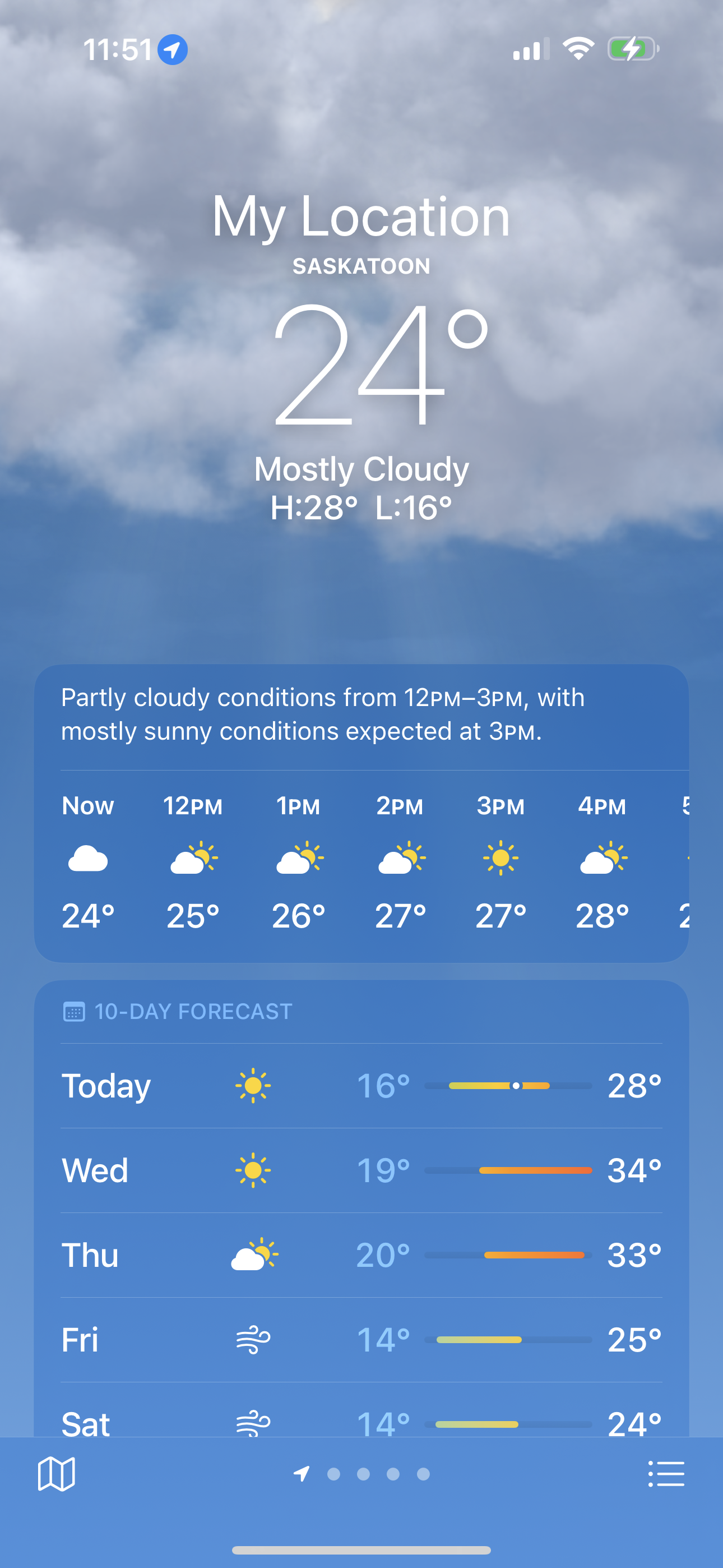The width and height of the screenshot is (723, 1568).
Task: Open the hourly forecast card
Action: [361, 813]
